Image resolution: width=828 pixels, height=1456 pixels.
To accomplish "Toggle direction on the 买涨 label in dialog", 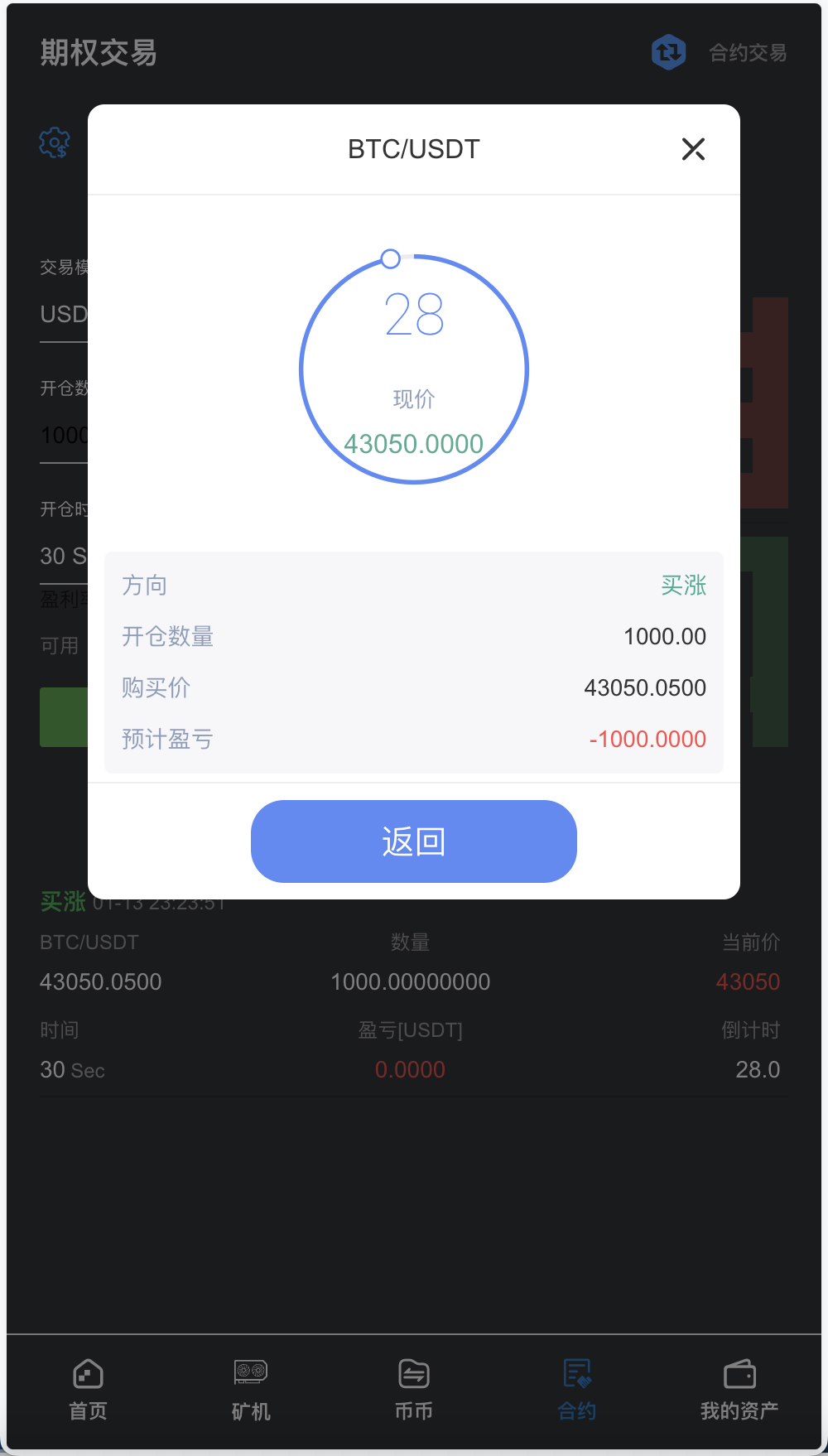I will (684, 585).
